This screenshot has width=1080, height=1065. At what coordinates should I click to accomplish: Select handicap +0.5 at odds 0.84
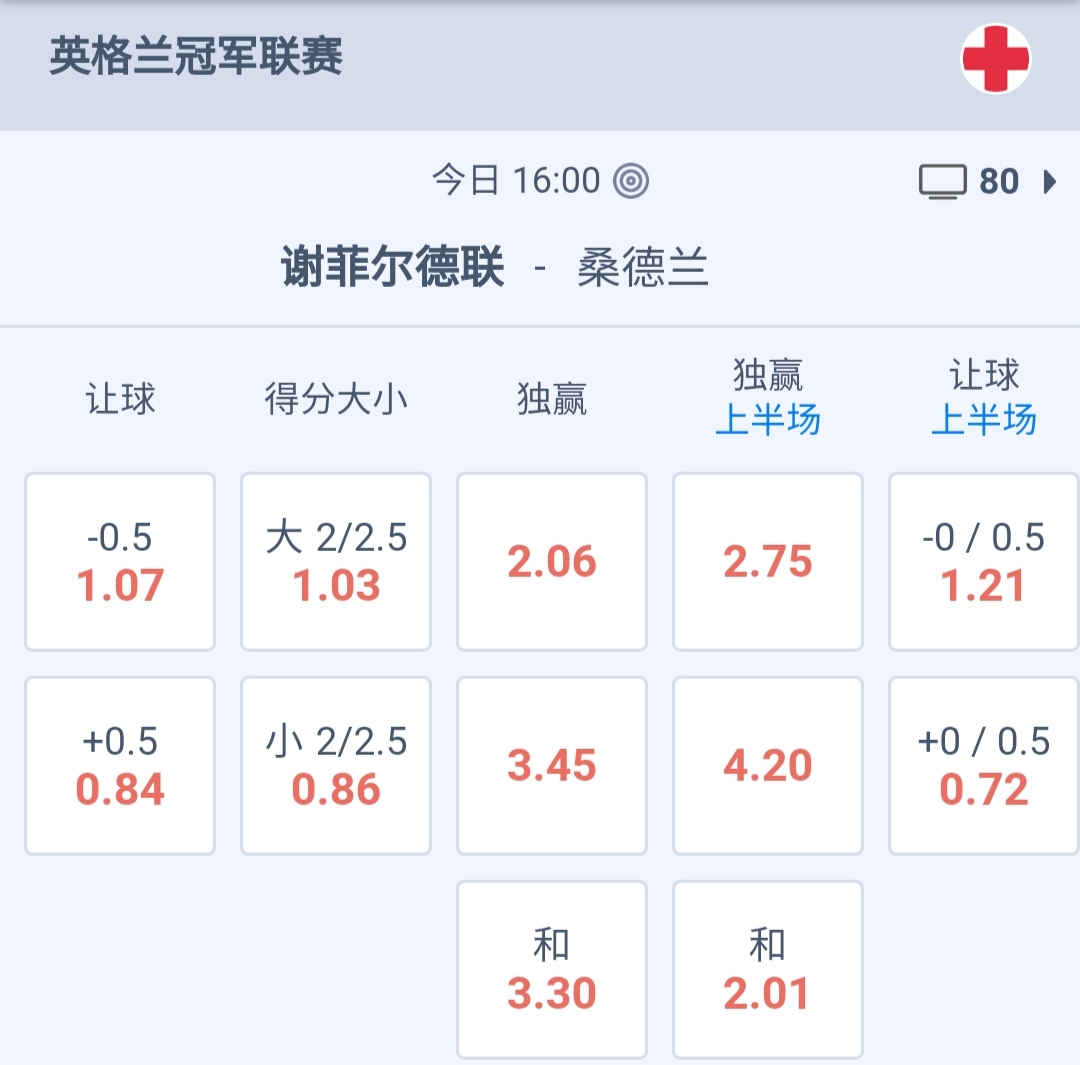pos(120,766)
